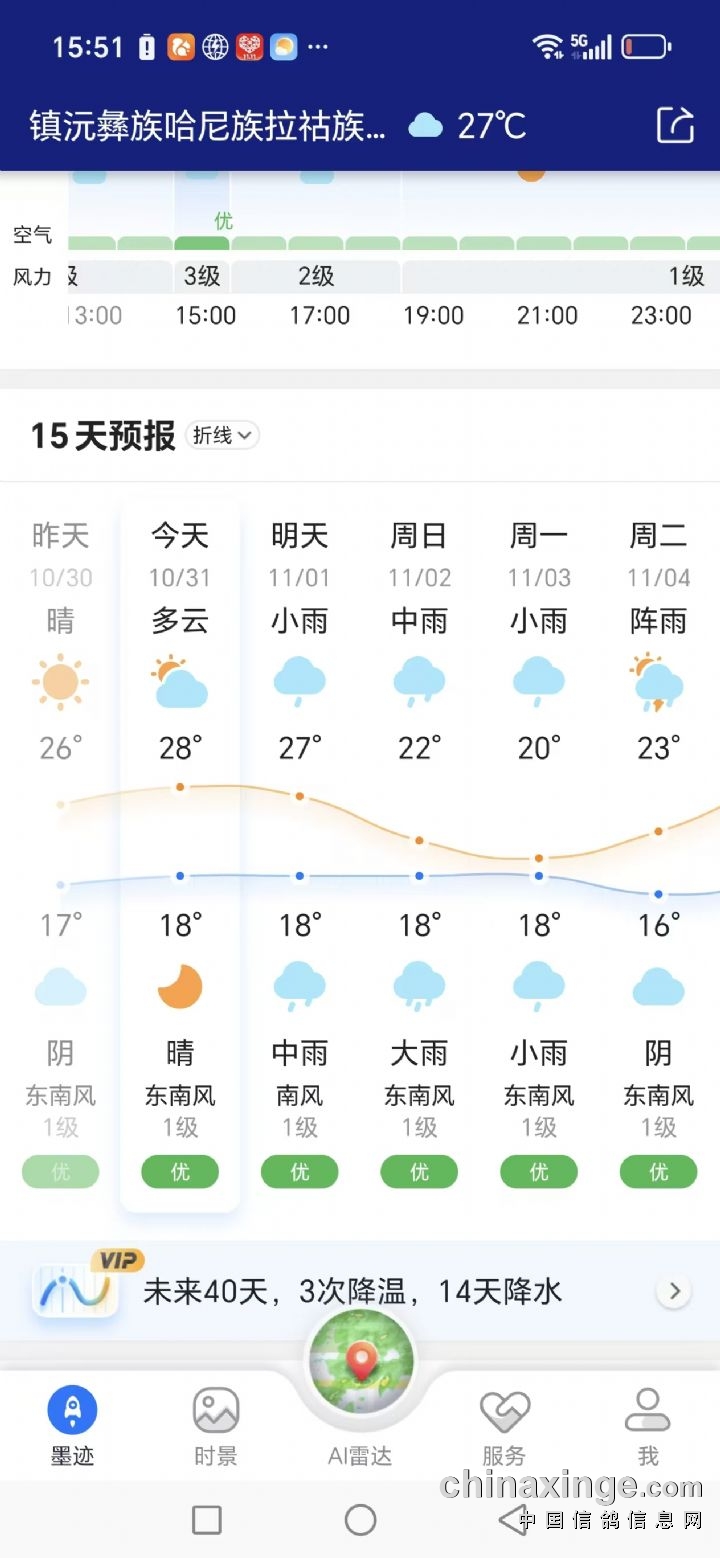
Task: Open the 未来40天 VIP forecast banner
Action: coord(360,1291)
